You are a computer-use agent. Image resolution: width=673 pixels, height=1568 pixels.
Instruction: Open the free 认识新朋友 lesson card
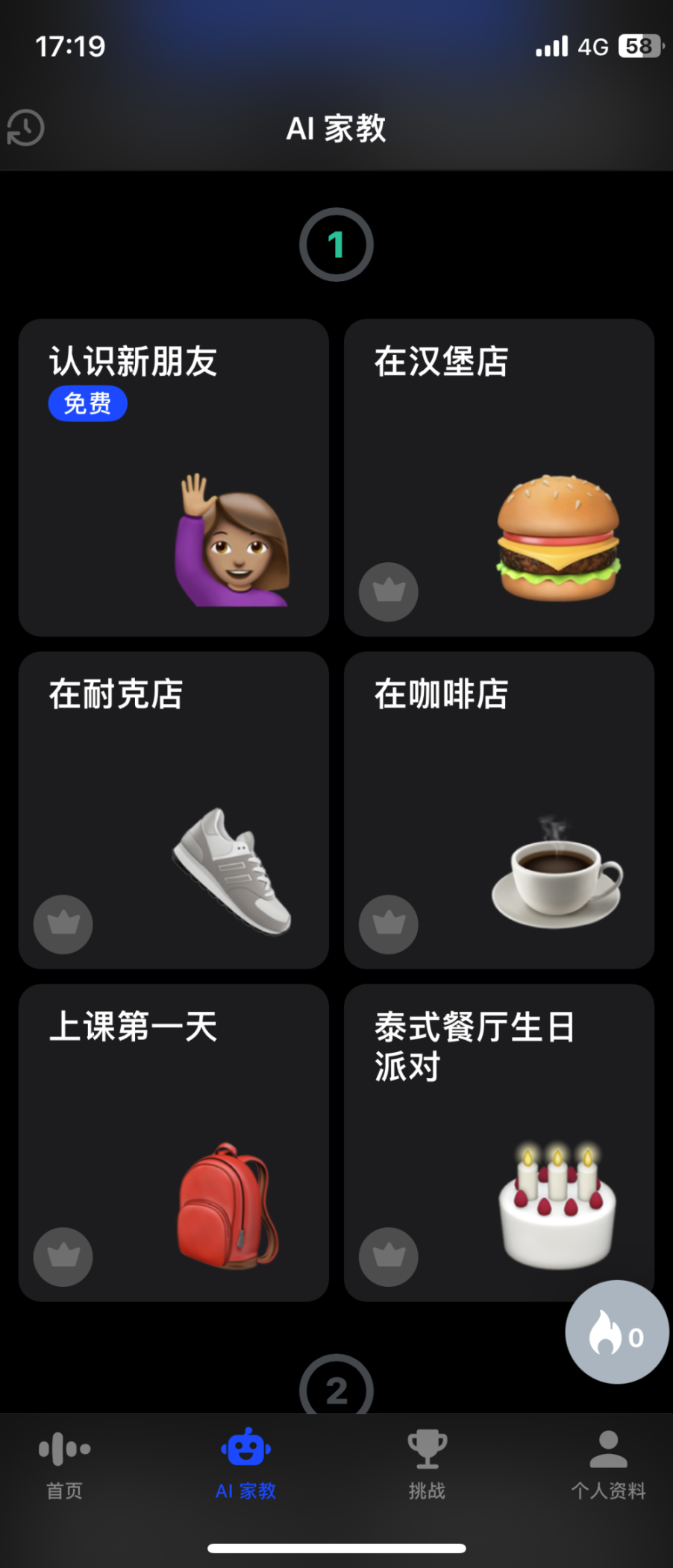pos(173,477)
